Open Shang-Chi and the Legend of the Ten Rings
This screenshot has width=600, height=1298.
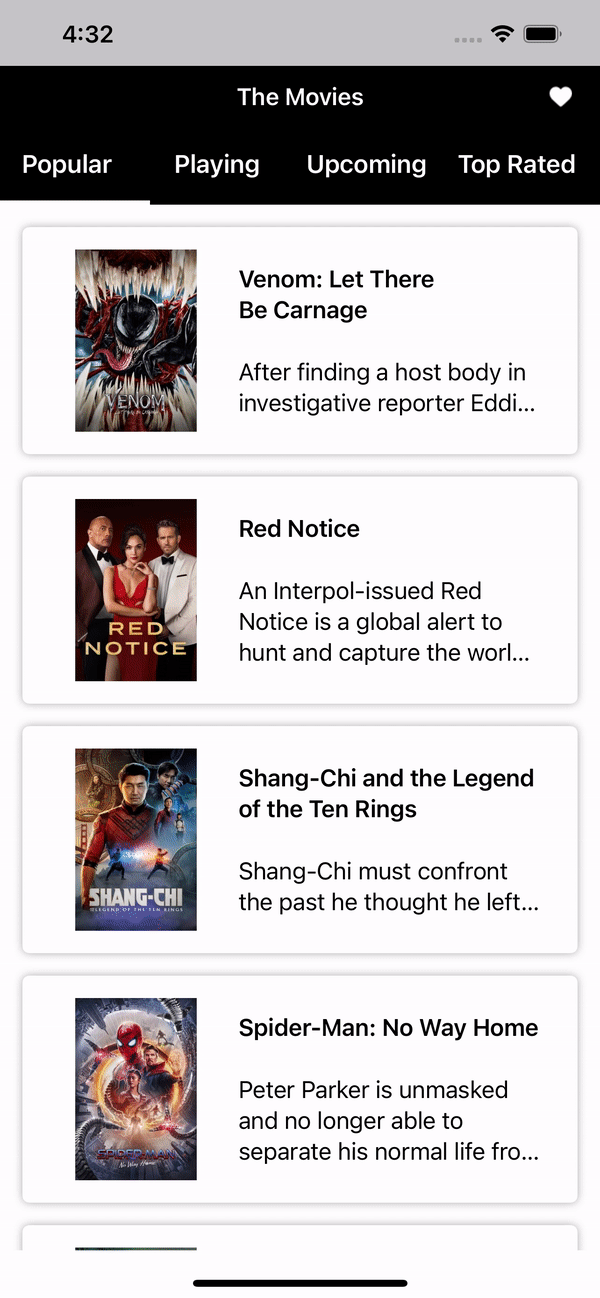click(300, 840)
